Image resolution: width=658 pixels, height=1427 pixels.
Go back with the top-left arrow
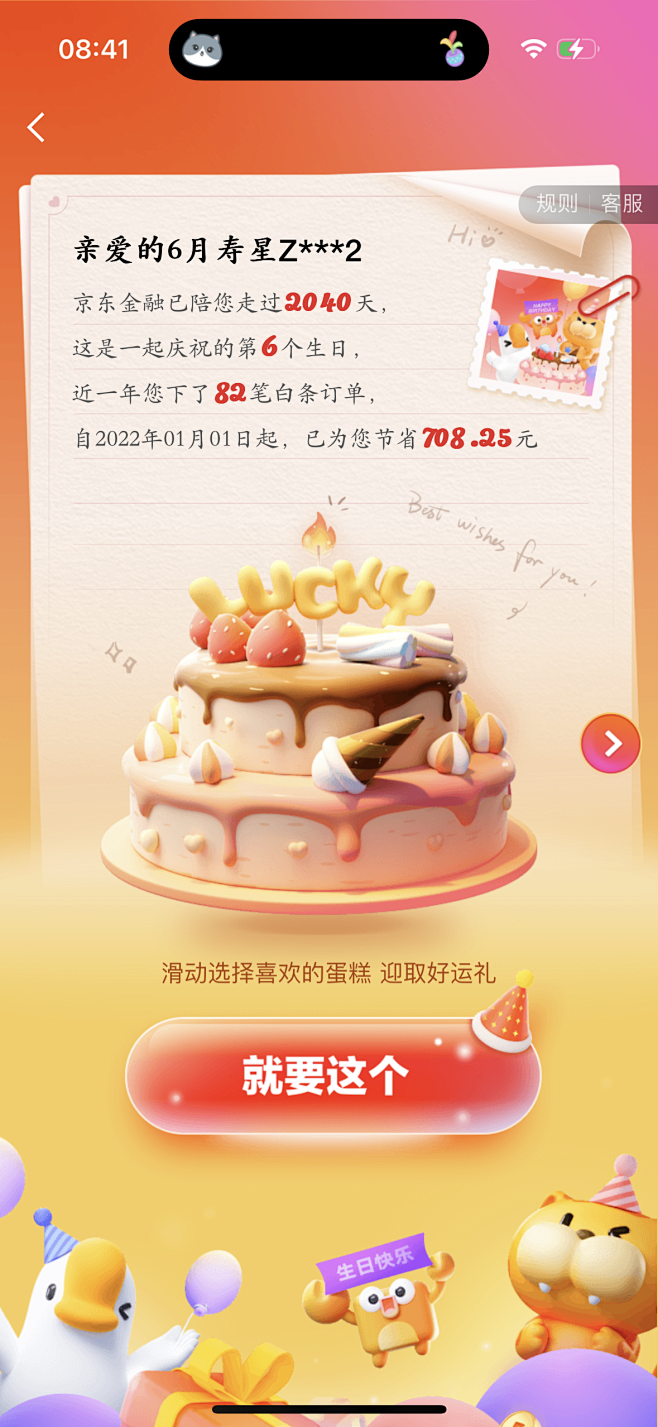37,127
